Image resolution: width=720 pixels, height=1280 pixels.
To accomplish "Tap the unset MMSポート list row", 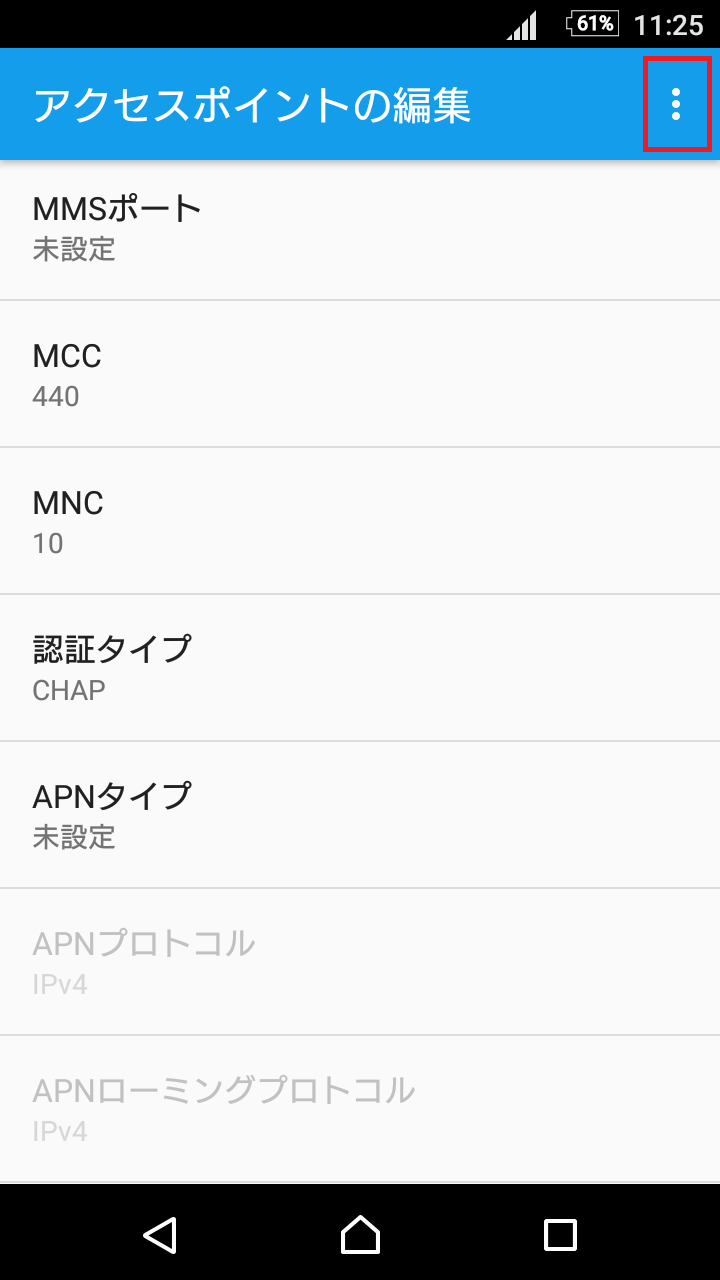I will (360, 226).
